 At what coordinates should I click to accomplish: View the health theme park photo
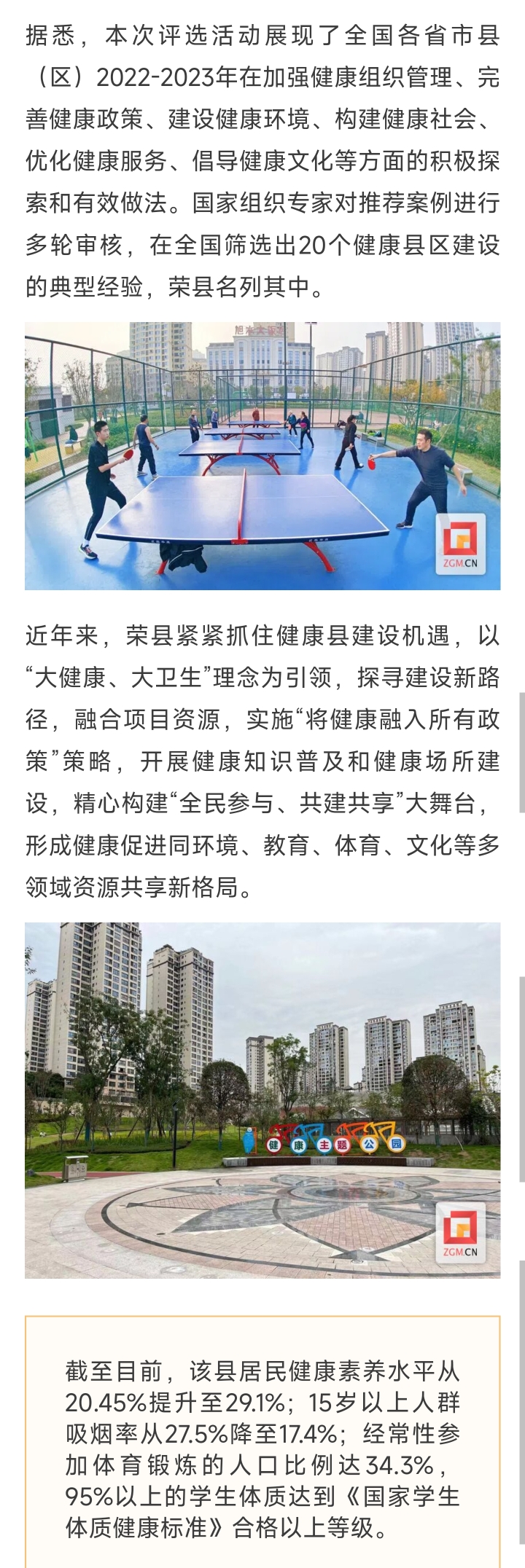[x=262, y=1099]
